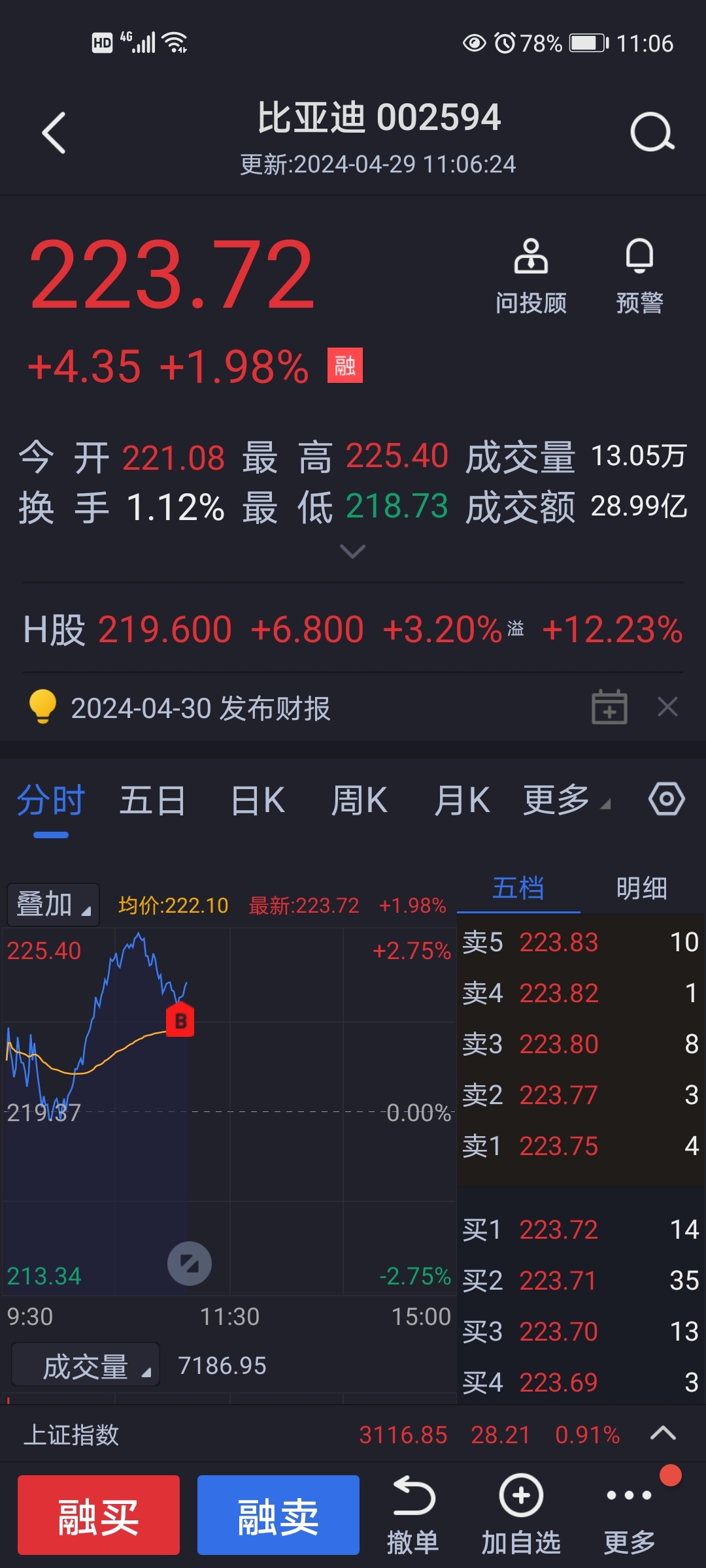Toggle the 融 margin badge
Screen dimensions: 706x1568
tap(345, 366)
